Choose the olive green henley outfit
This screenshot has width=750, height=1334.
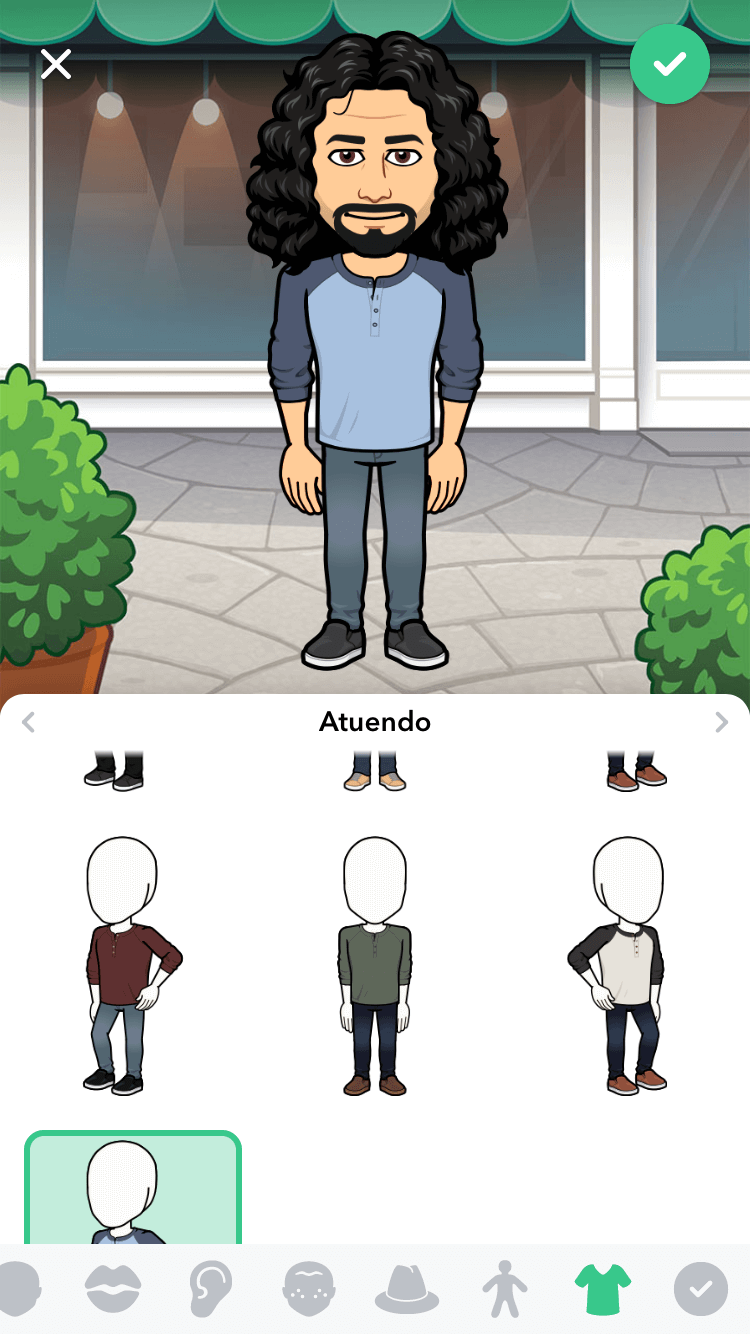[375, 966]
